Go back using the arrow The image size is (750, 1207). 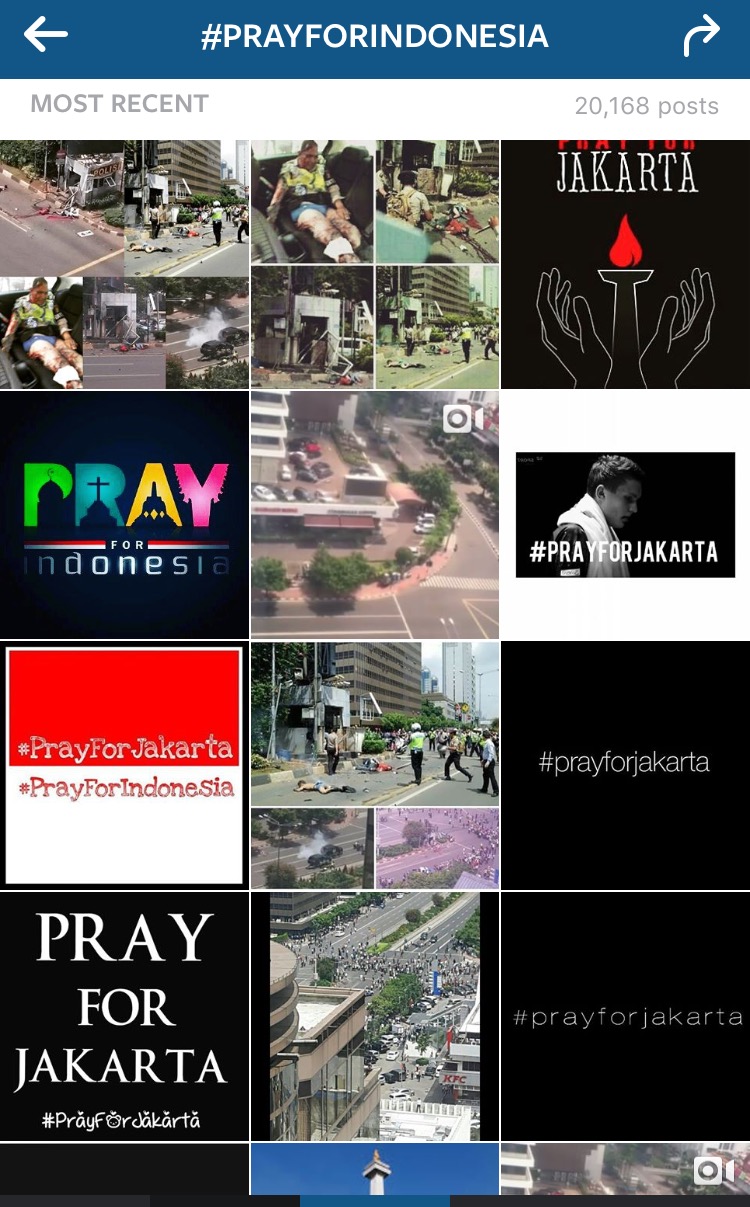pyautogui.click(x=45, y=36)
